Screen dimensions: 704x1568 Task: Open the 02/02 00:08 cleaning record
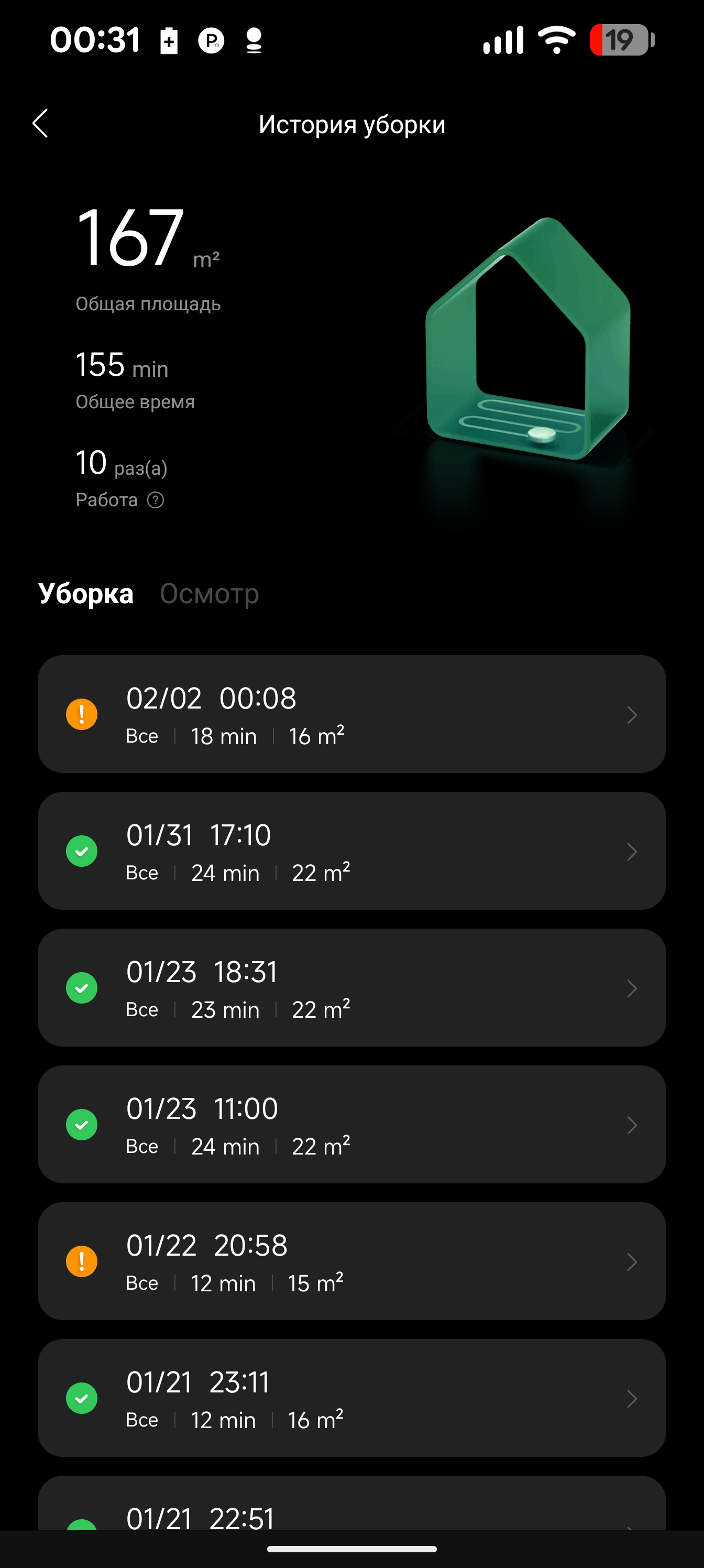(x=351, y=714)
